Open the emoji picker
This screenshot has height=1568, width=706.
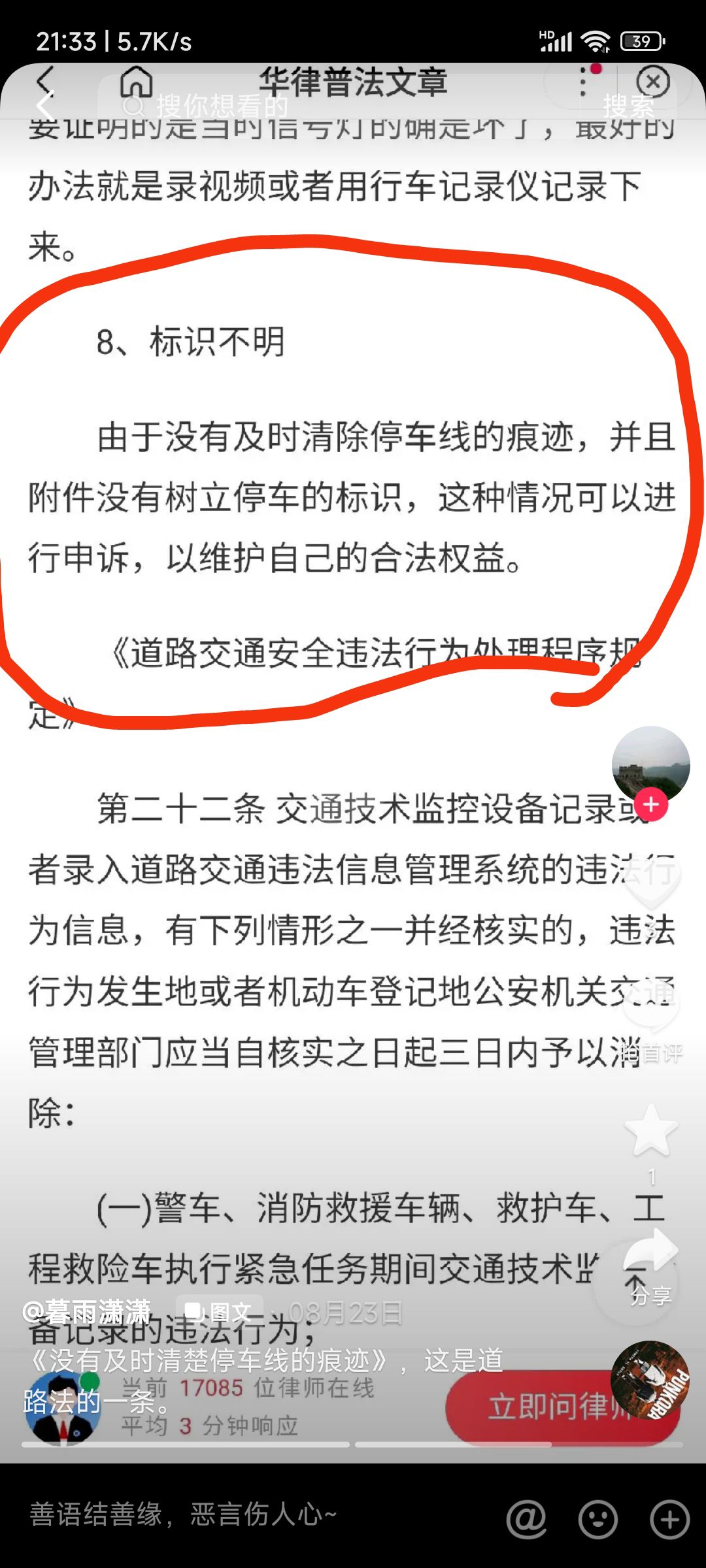tap(597, 1518)
